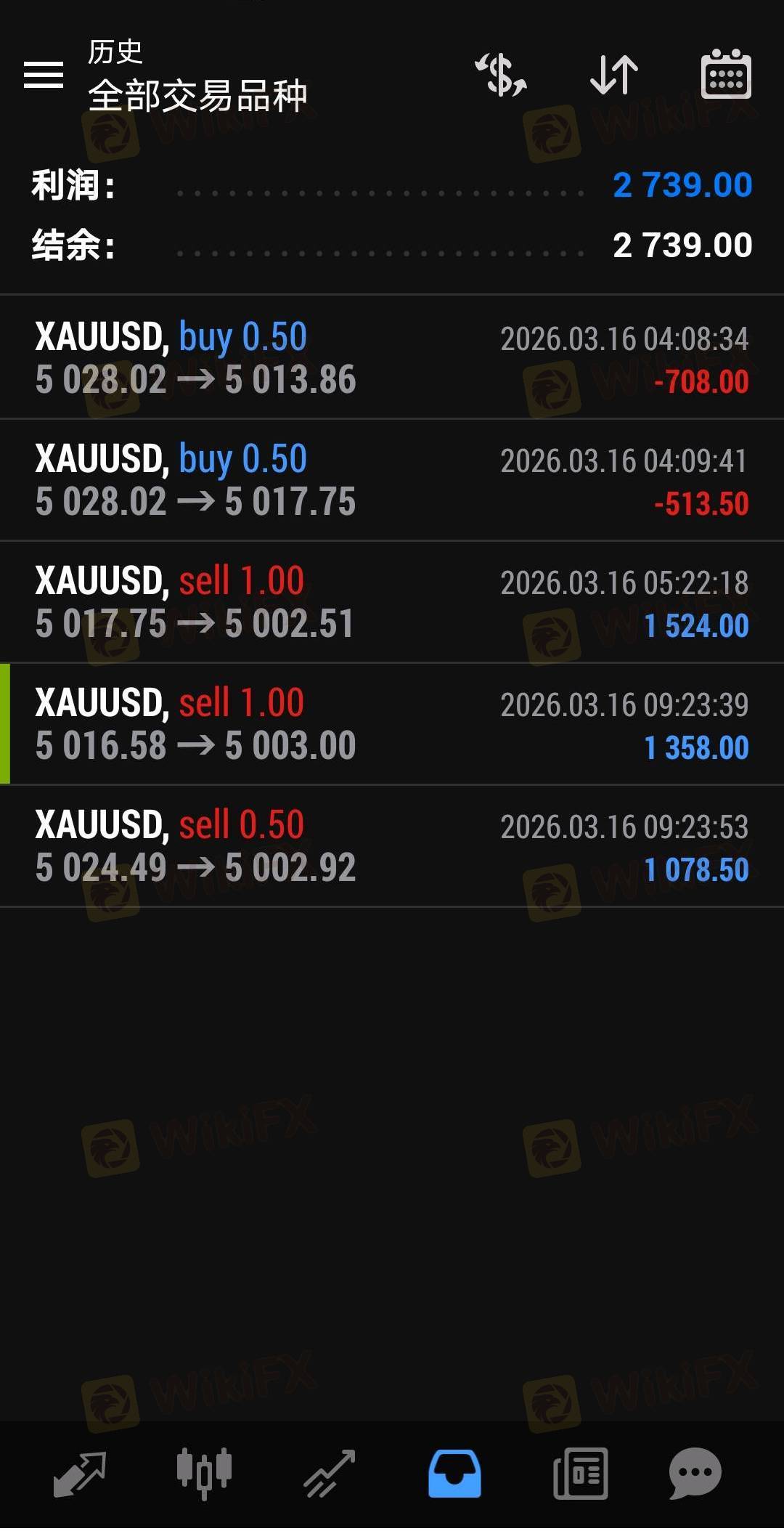Switch to the trade tab
Screen dimensions: 784x1539
pyautogui.click(x=329, y=1474)
